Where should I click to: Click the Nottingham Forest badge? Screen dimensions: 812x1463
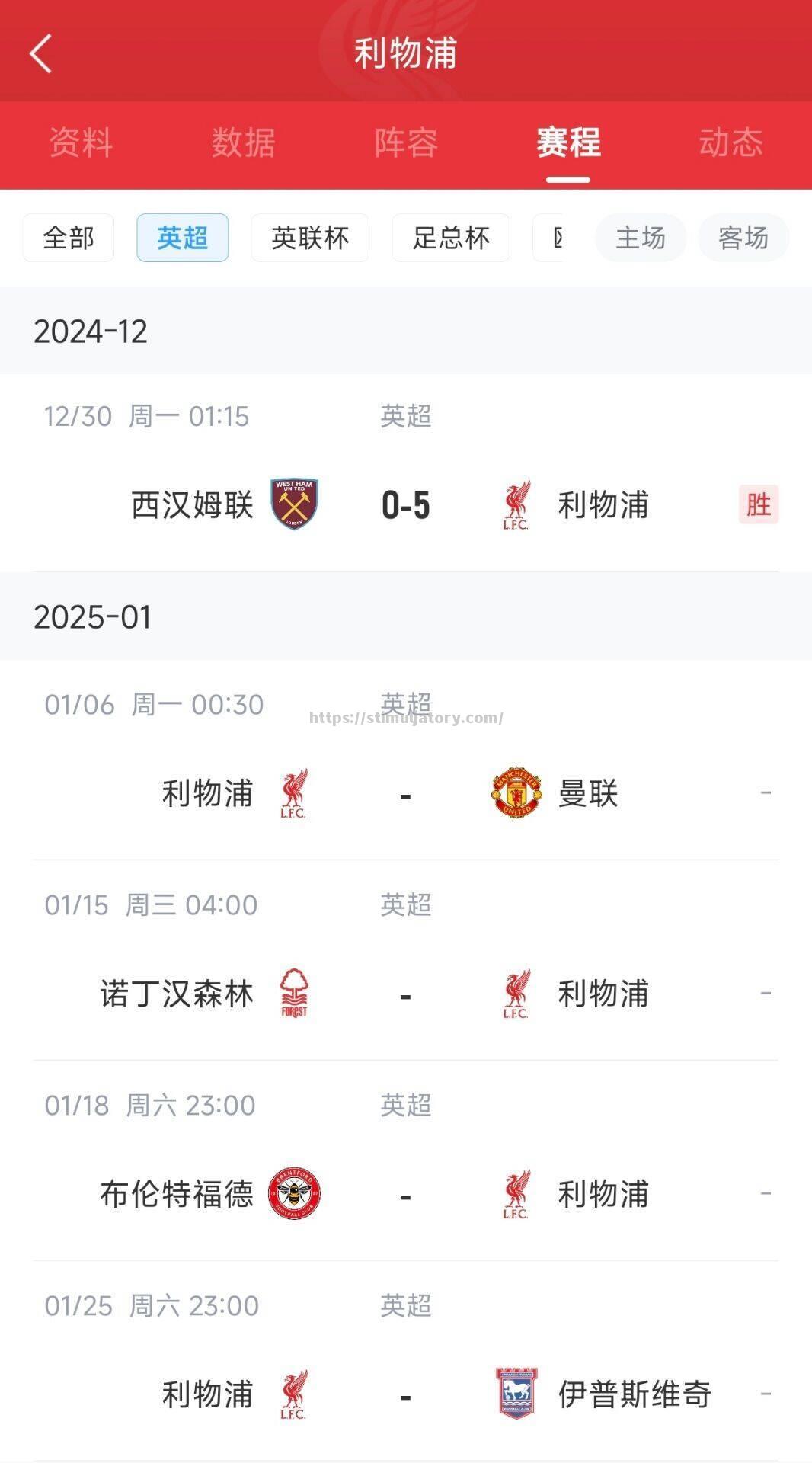tap(293, 993)
